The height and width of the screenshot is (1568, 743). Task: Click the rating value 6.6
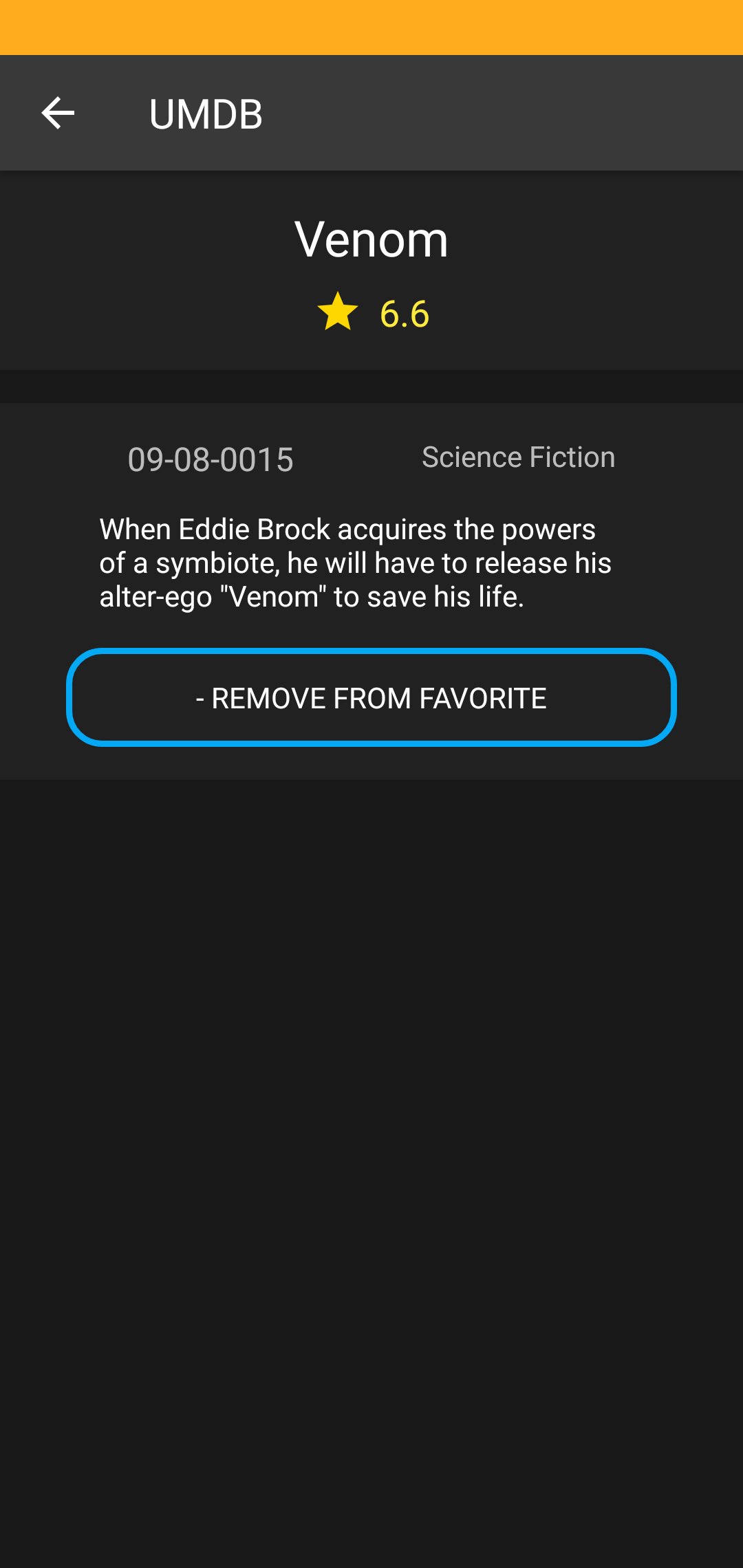click(x=403, y=314)
